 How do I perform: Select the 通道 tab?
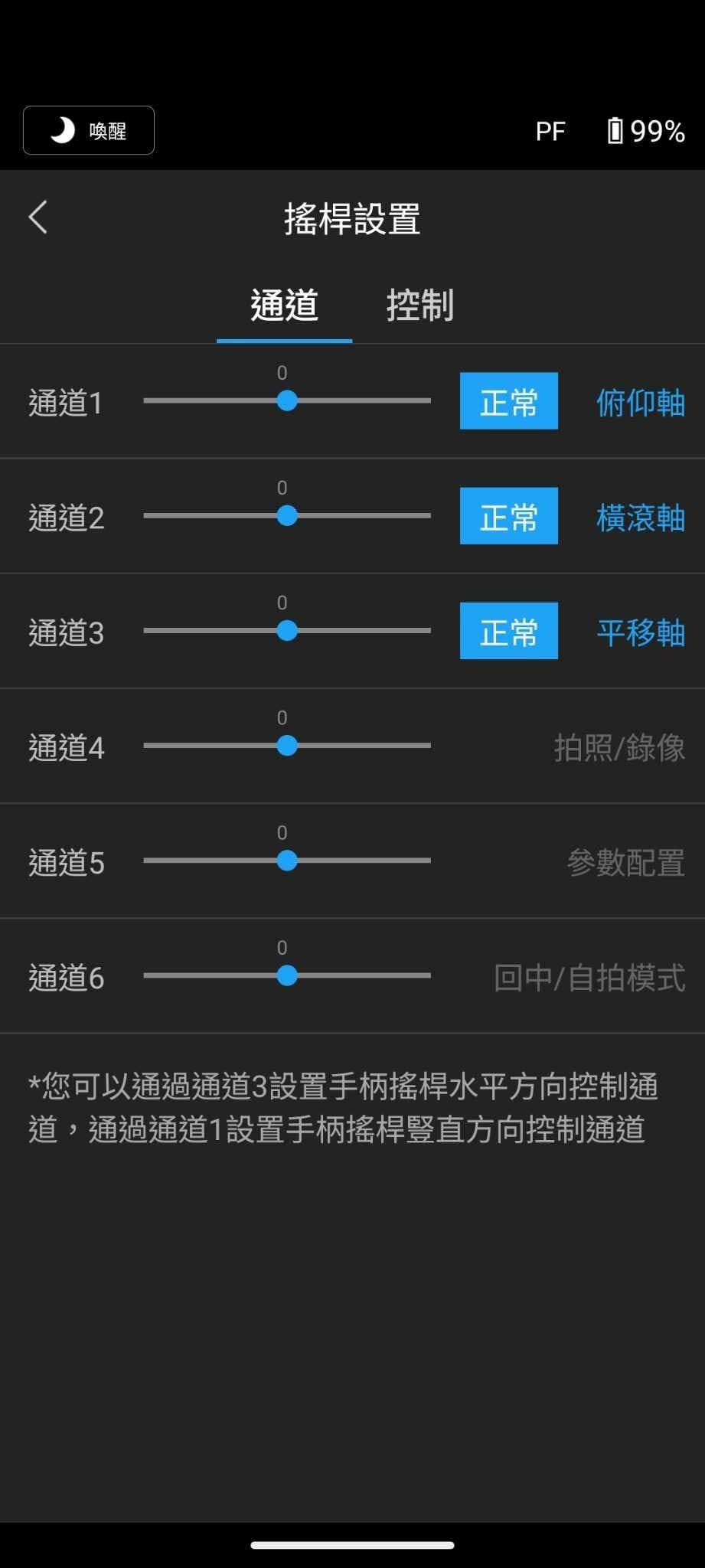click(x=284, y=305)
